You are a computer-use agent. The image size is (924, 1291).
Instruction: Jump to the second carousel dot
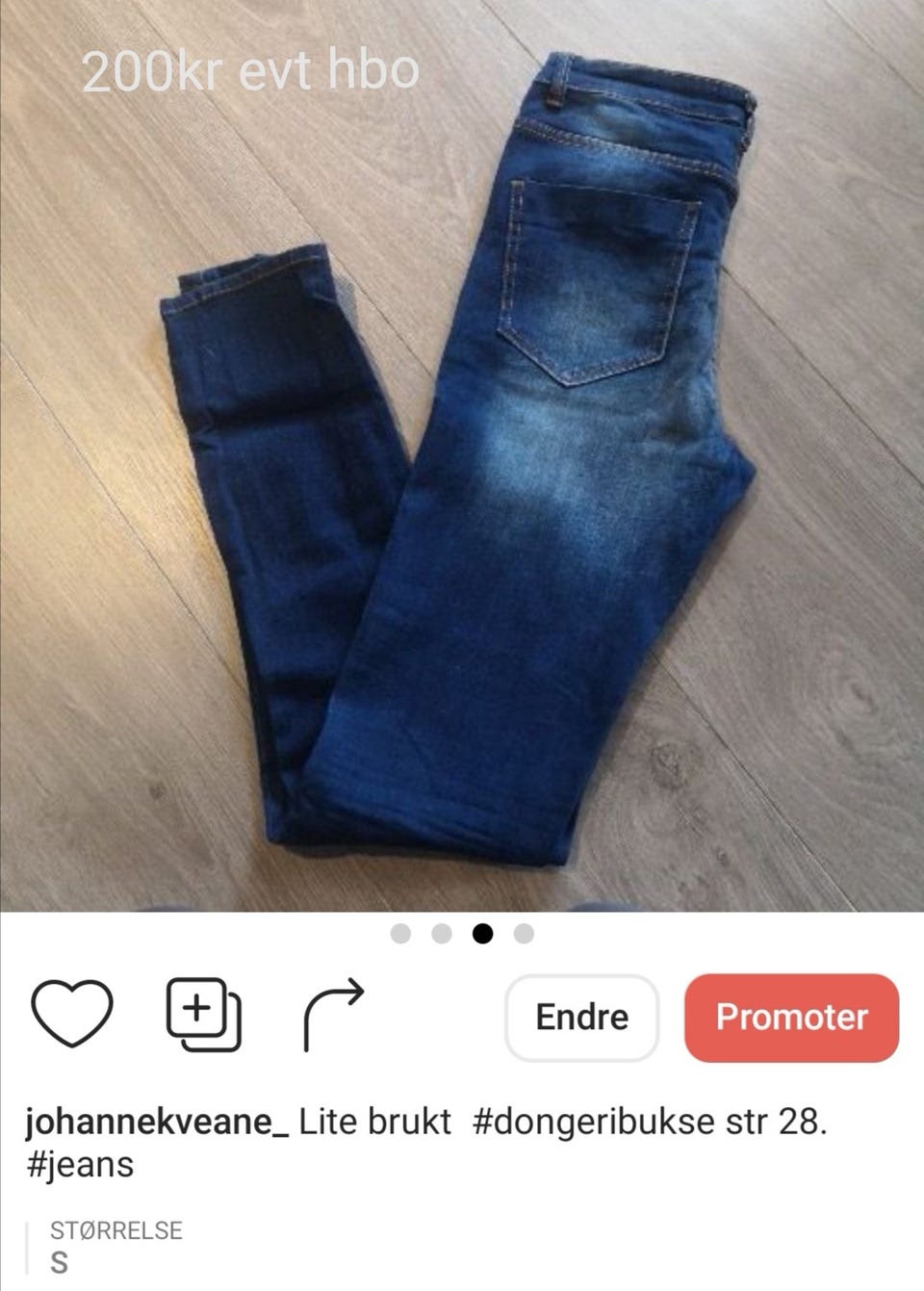point(442,934)
